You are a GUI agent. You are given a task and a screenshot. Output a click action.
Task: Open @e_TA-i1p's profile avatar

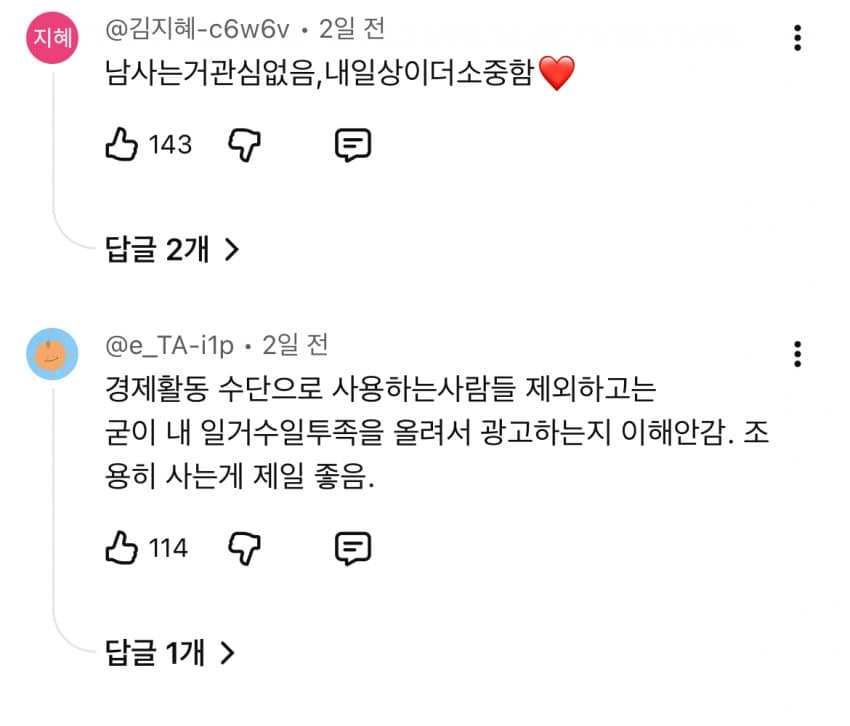53,353
